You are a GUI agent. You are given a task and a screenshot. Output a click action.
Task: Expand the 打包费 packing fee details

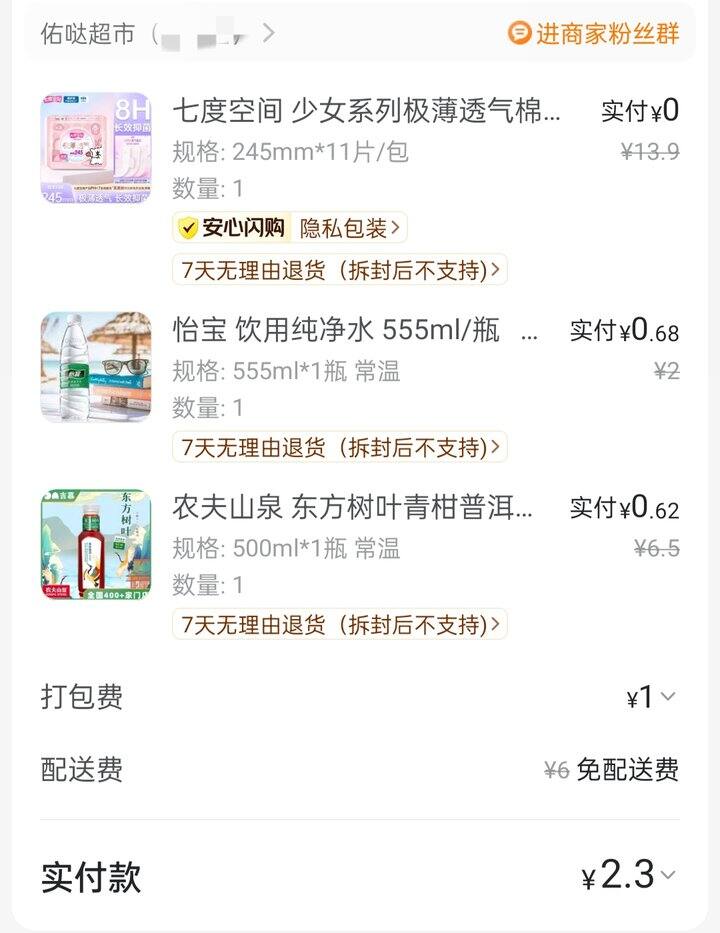coord(653,697)
